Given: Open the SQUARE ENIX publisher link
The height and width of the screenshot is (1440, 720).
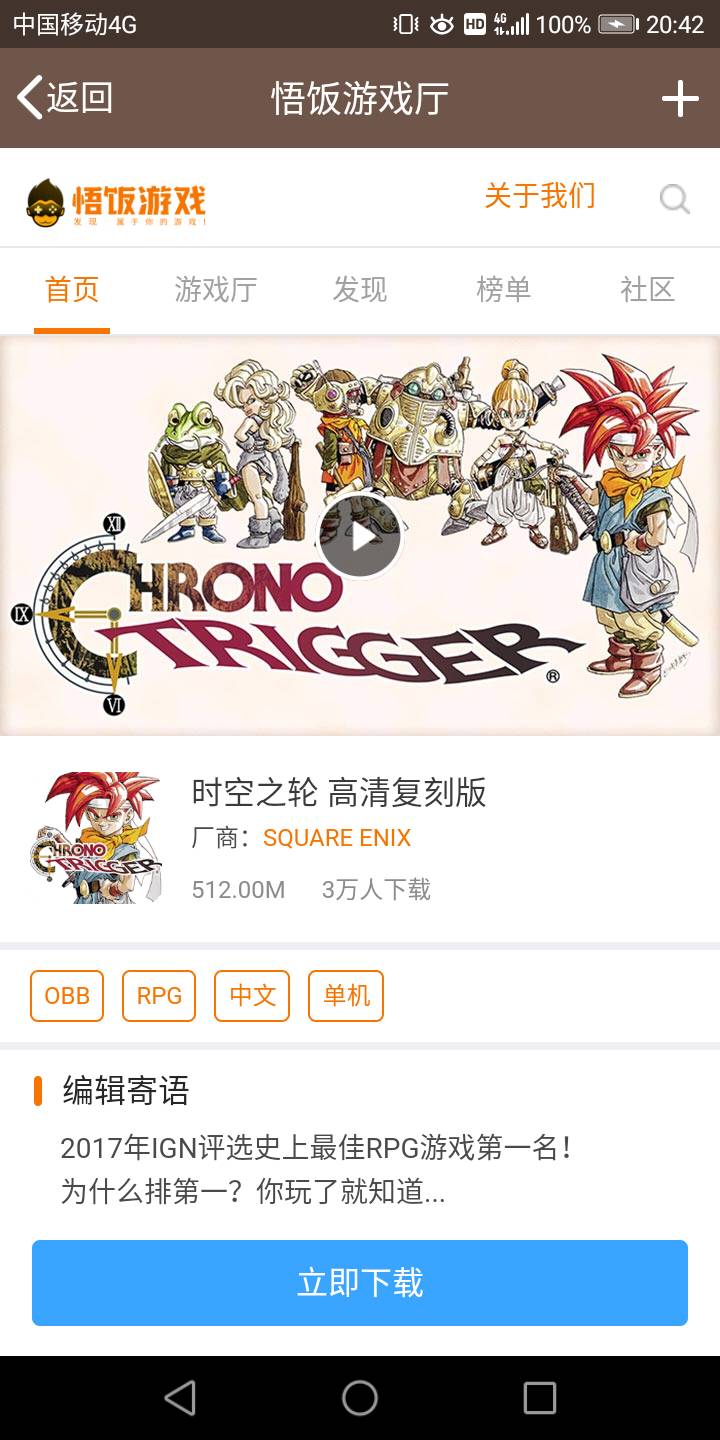Looking at the screenshot, I should point(337,838).
